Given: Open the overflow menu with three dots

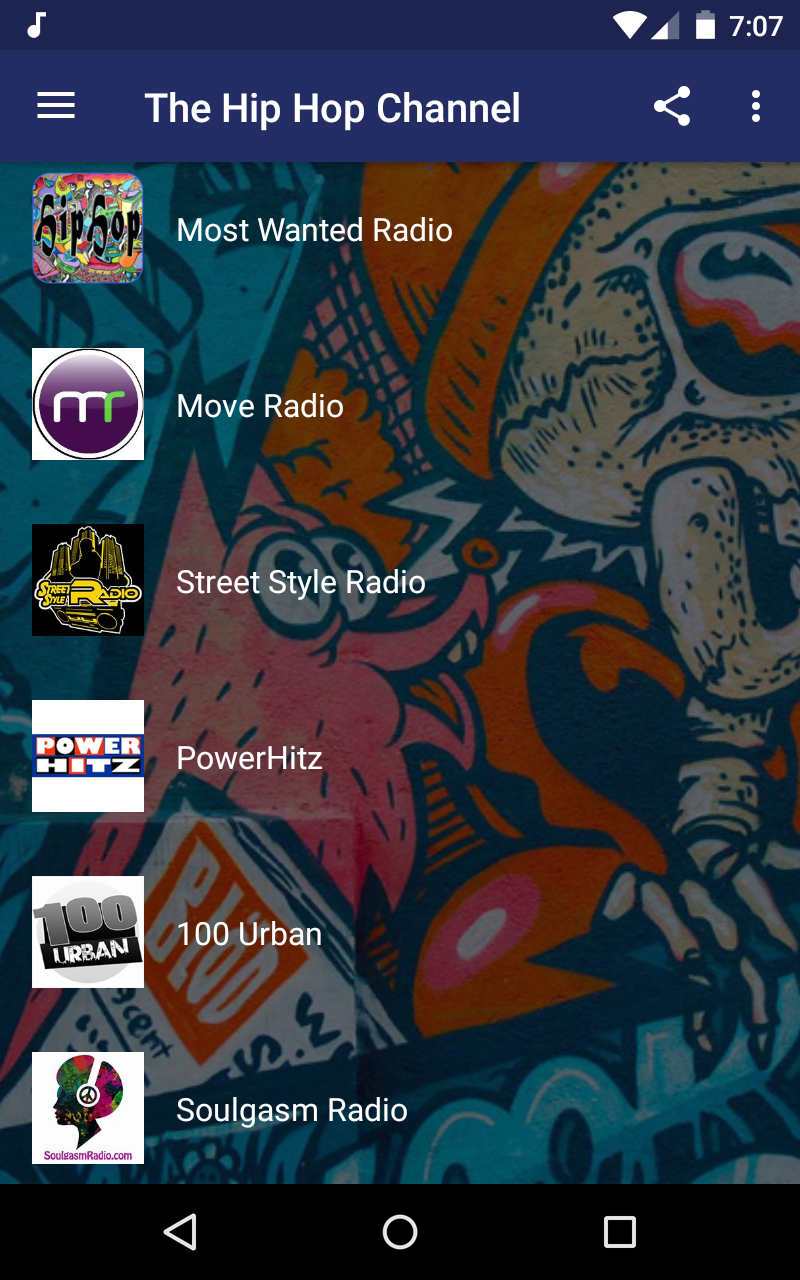Looking at the screenshot, I should click(x=755, y=107).
